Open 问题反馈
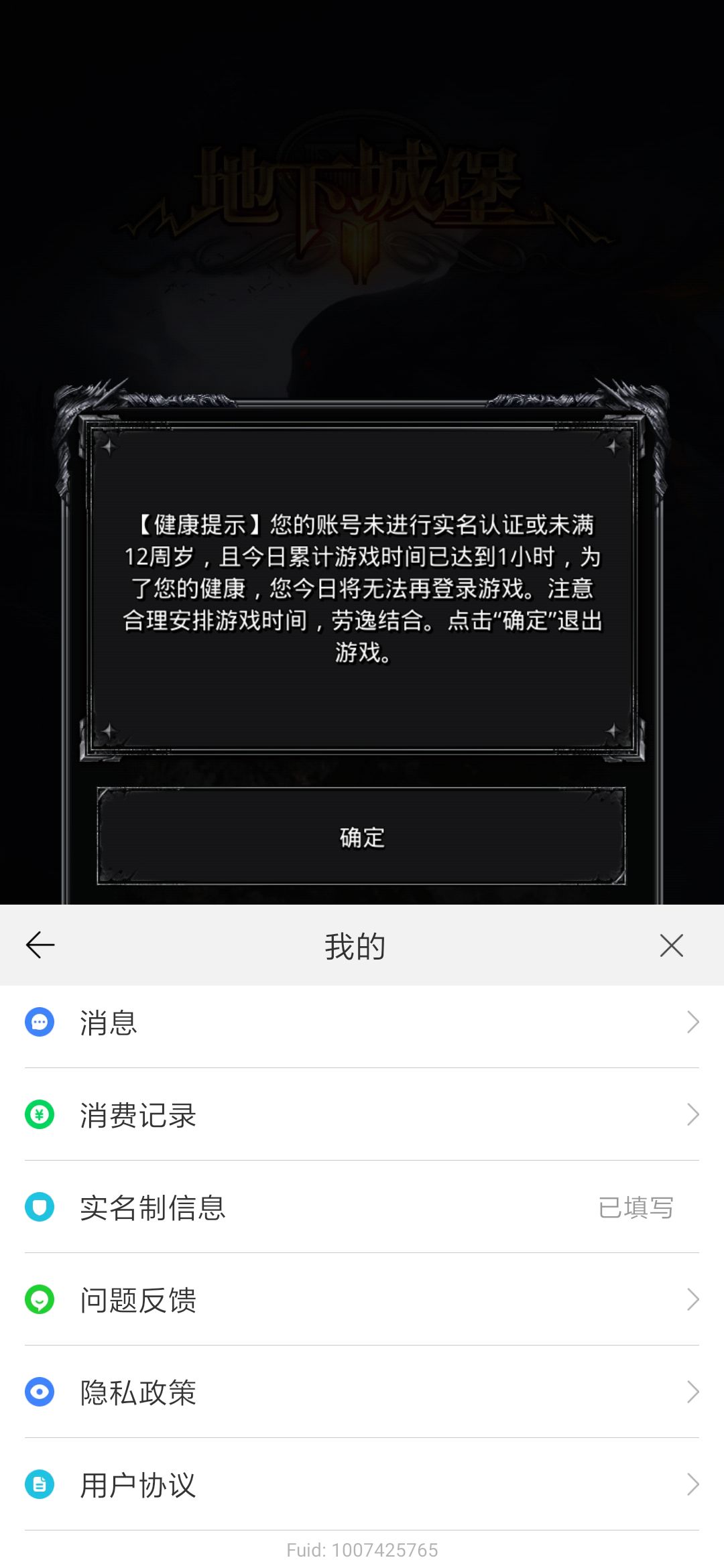Screen dimensions: 724x1568 point(362,1300)
